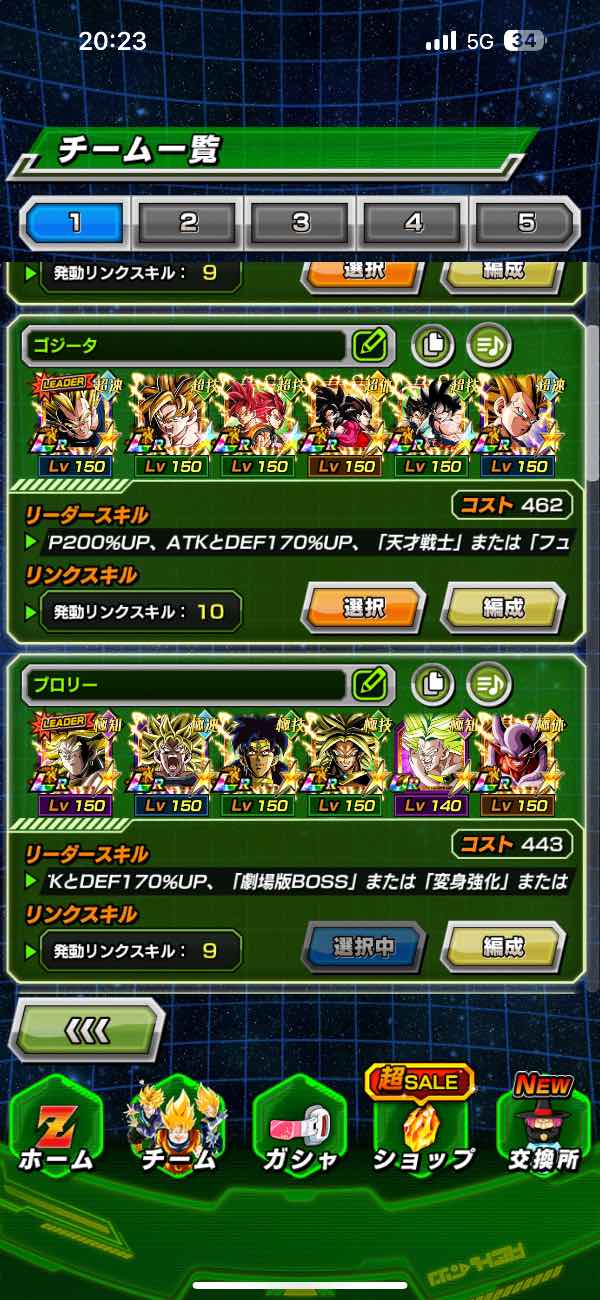Screen dimensions: 600x1300
Task: Copy the ブロリー team
Action: click(x=433, y=685)
